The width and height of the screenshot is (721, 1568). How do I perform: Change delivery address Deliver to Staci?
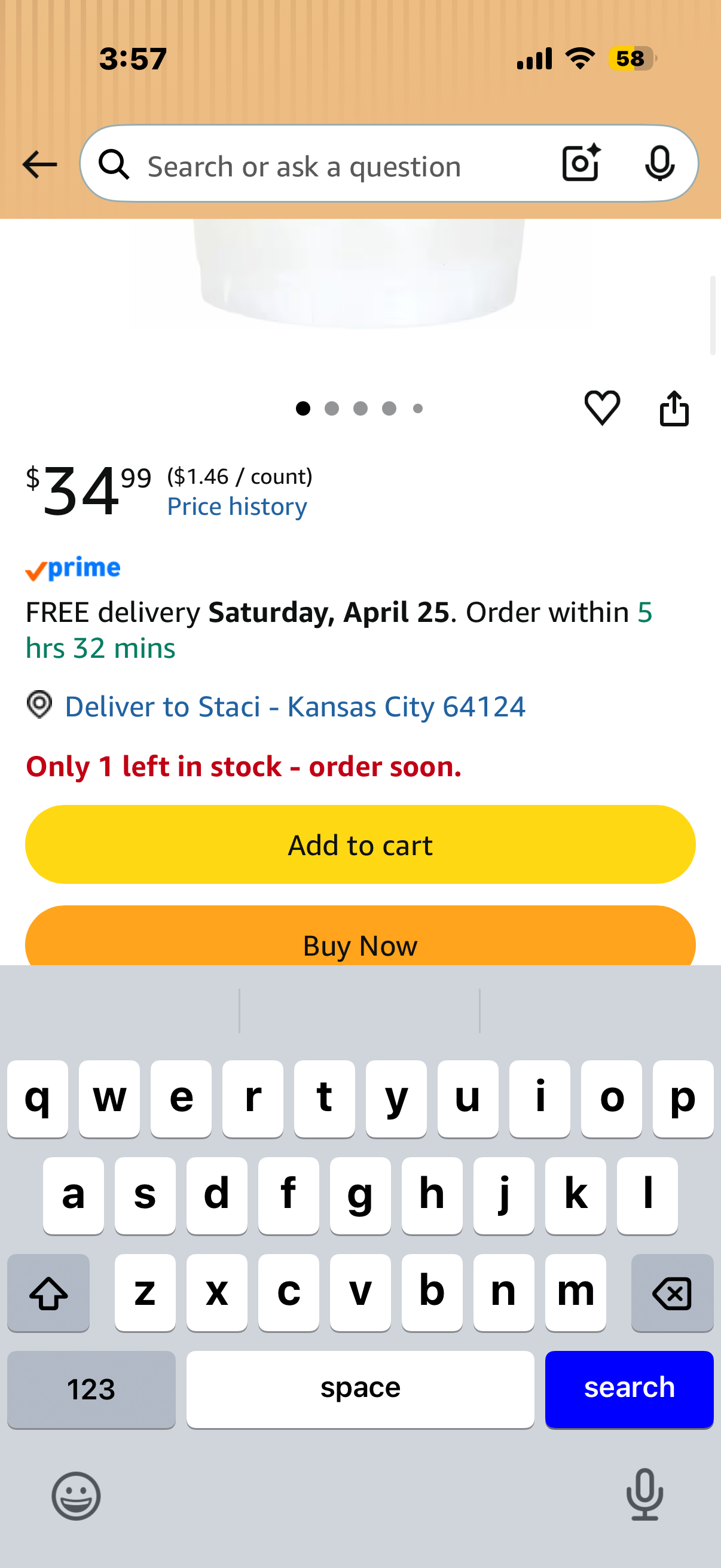tap(295, 706)
